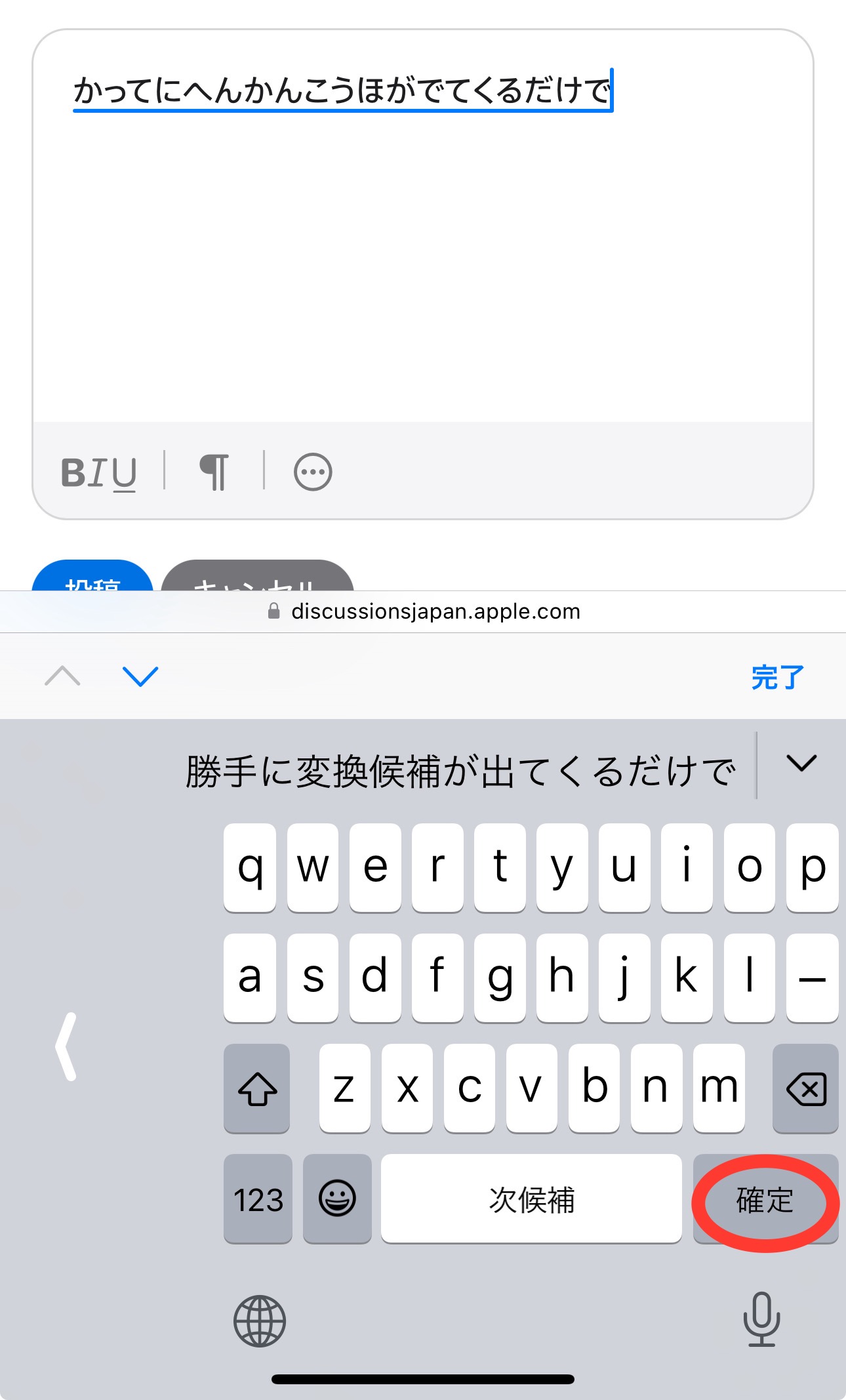The image size is (846, 1400).
Task: Switch to the 123 numeric keyboard
Action: point(258,1199)
